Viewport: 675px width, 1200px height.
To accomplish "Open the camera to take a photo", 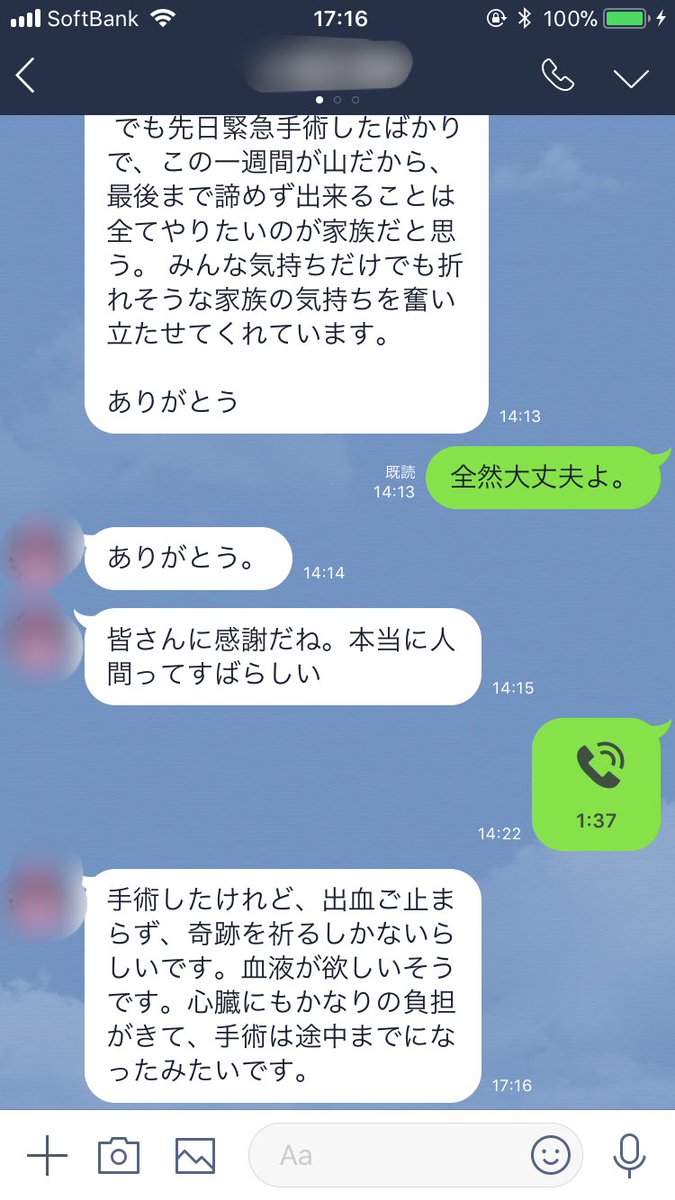I will pos(119,1156).
